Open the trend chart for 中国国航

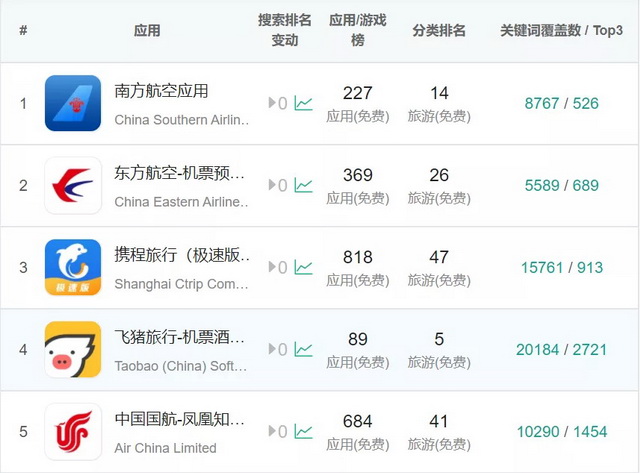click(303, 431)
